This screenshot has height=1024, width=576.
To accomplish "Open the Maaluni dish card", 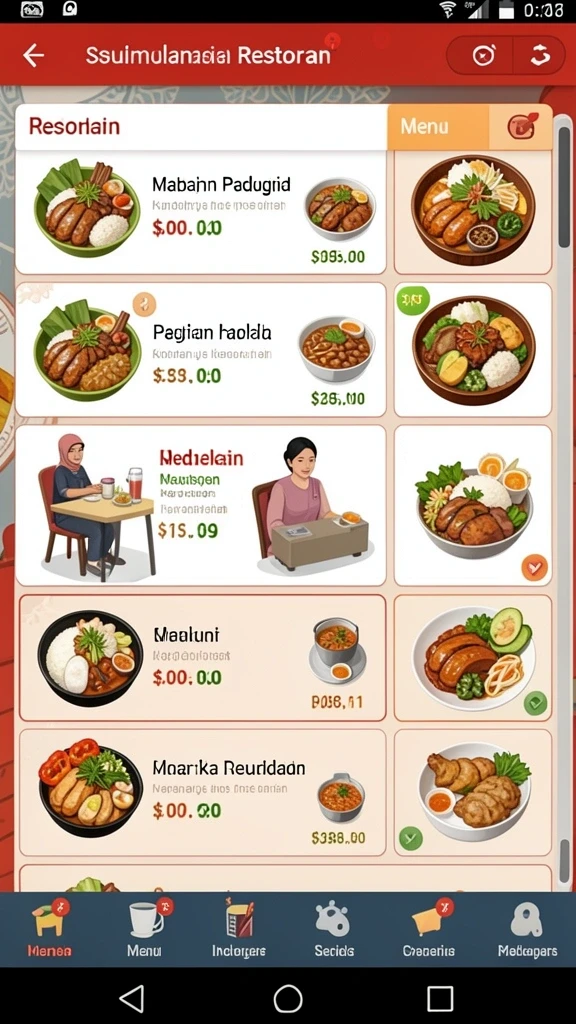I will click(202, 658).
